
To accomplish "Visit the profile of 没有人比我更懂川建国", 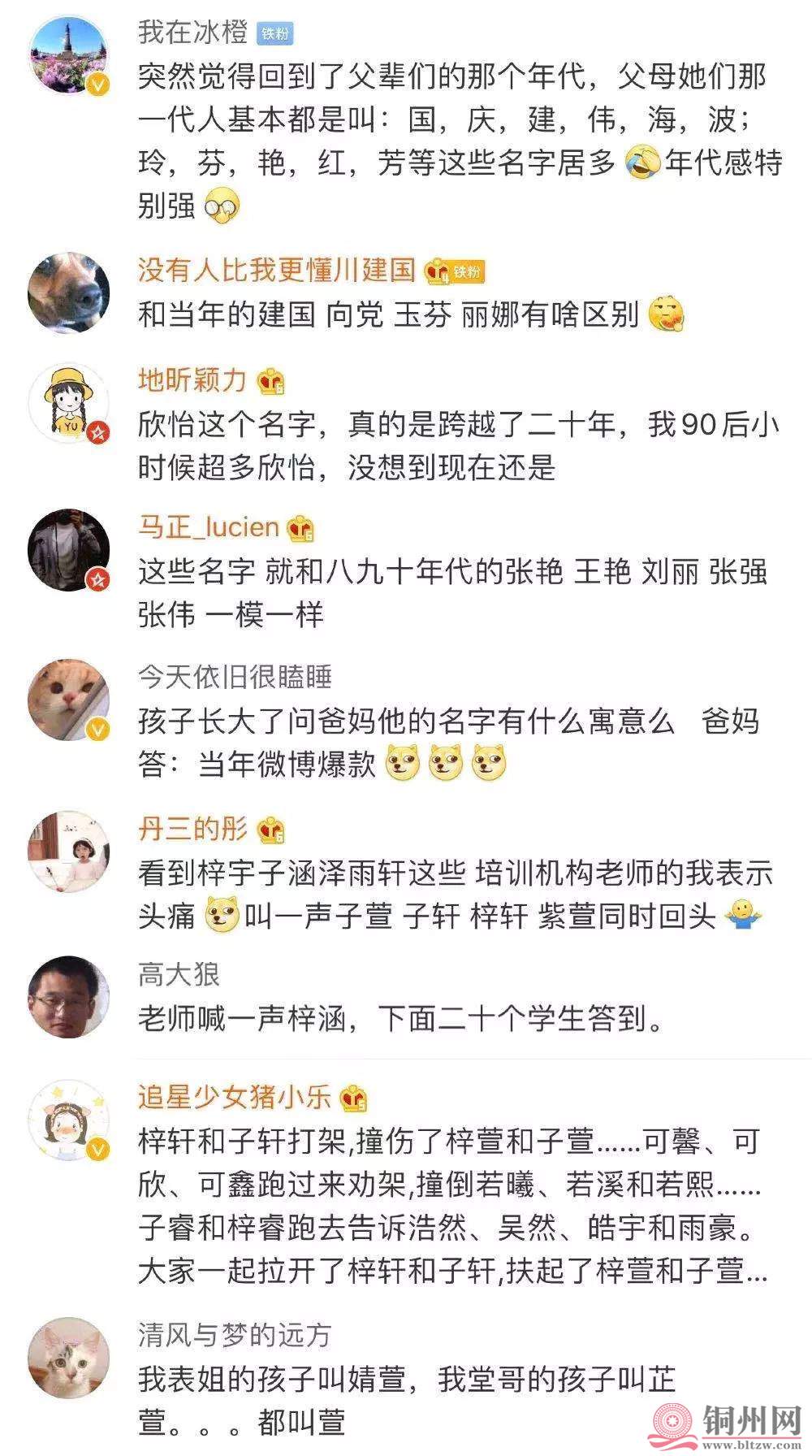I will click(x=276, y=270).
